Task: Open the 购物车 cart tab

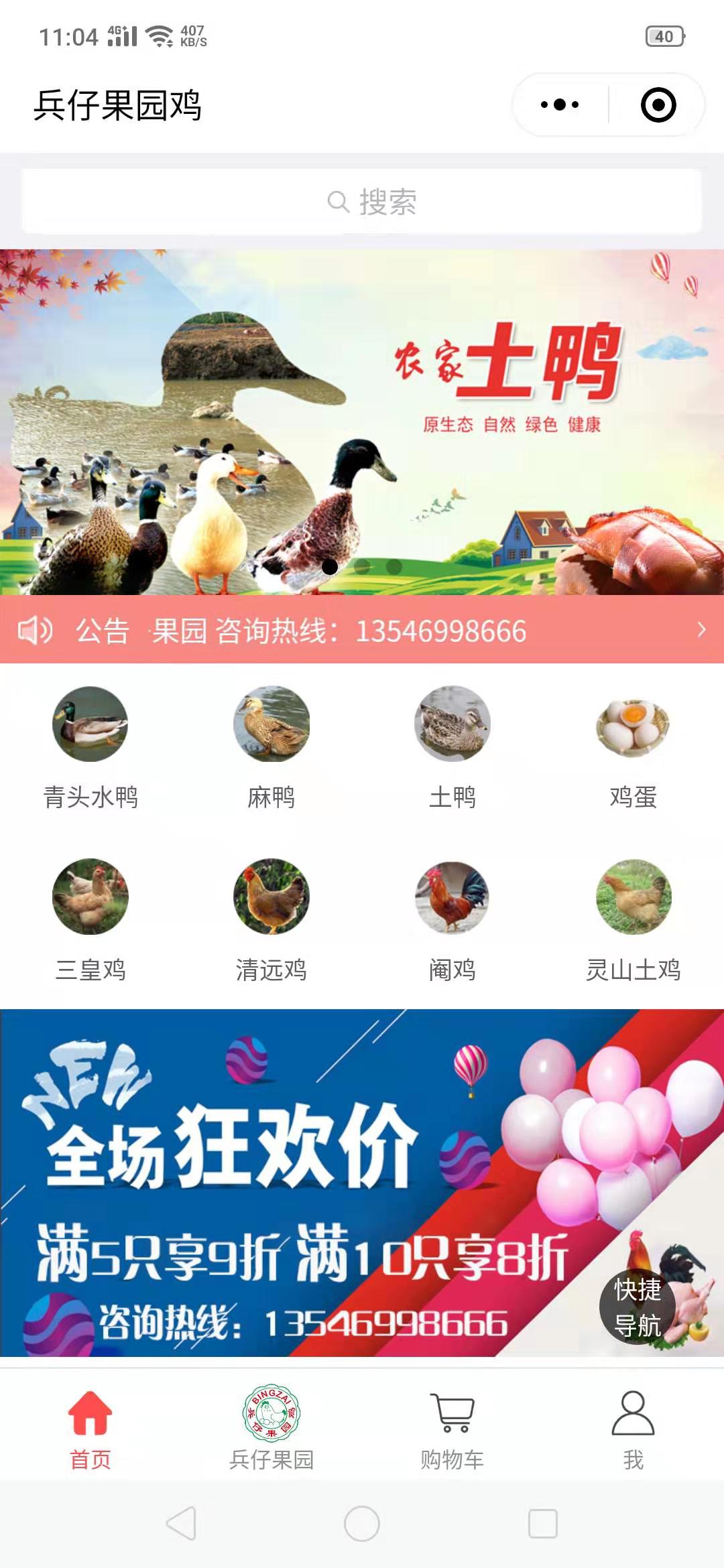Action: coord(452,1427)
